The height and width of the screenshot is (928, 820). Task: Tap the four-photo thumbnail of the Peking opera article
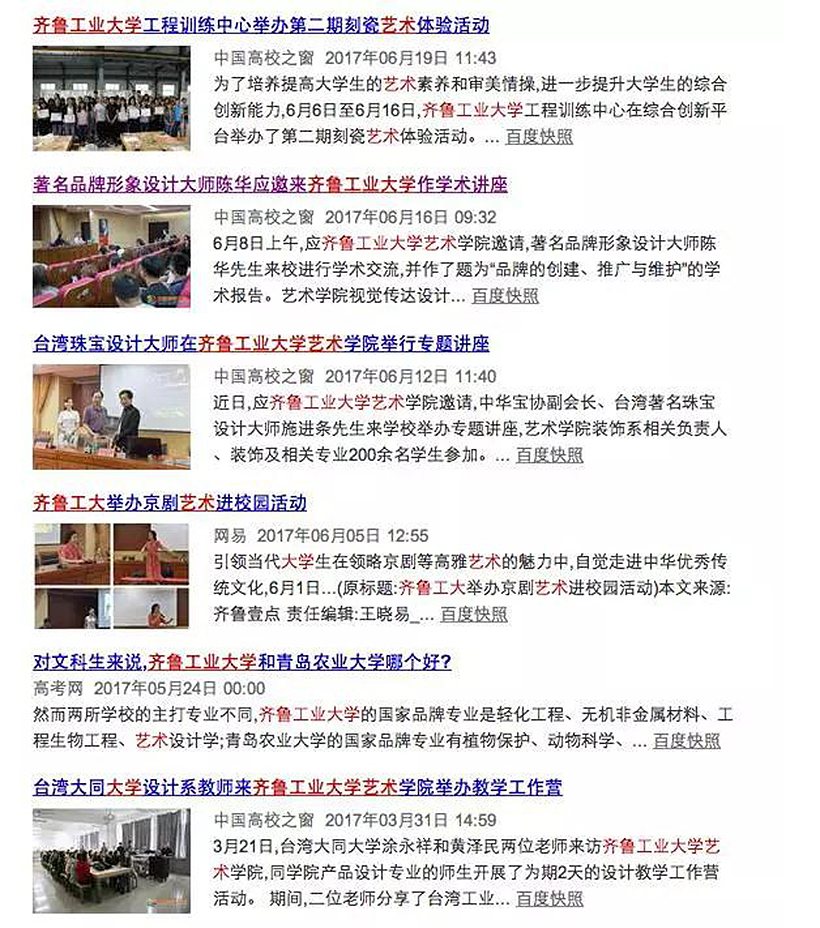pyautogui.click(x=111, y=575)
